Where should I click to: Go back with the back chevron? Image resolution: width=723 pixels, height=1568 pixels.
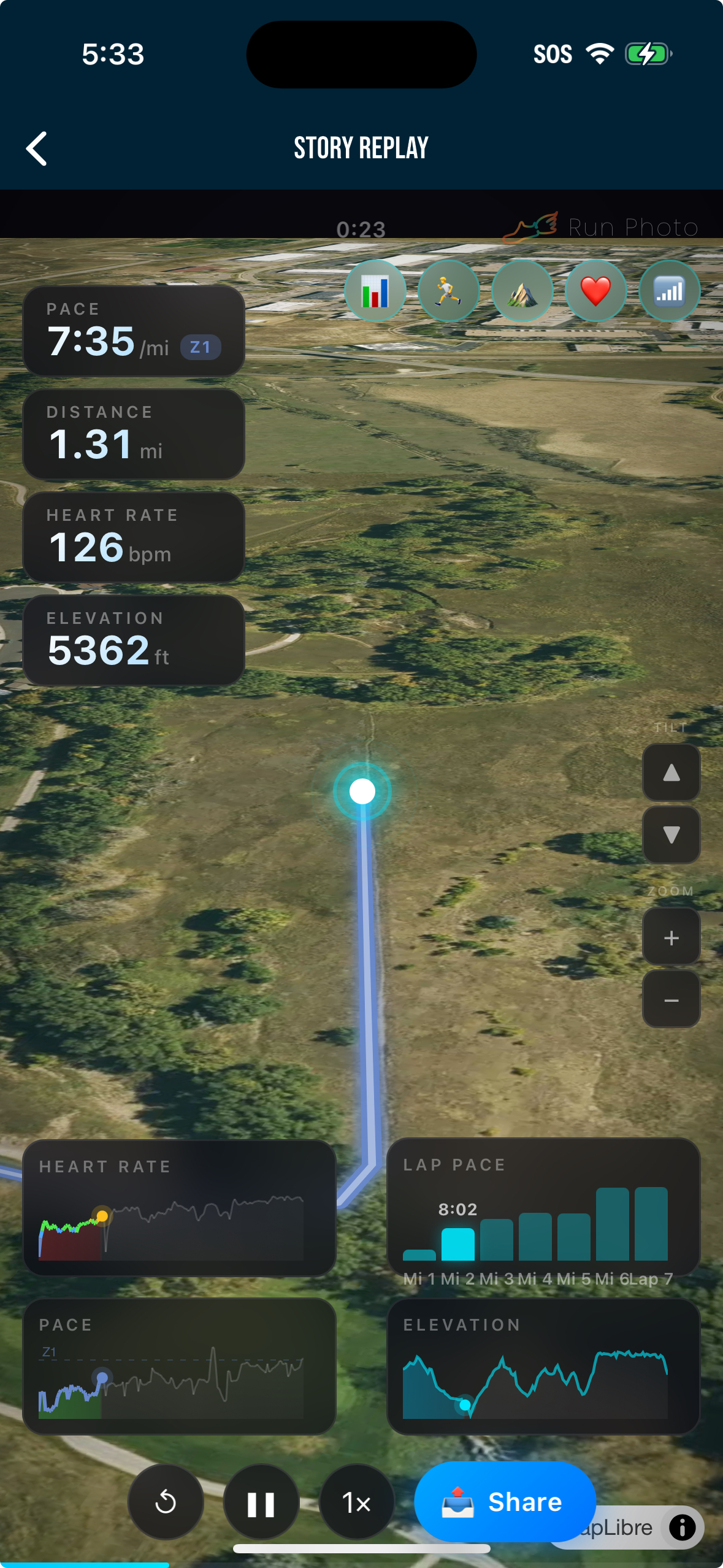pyautogui.click(x=36, y=147)
